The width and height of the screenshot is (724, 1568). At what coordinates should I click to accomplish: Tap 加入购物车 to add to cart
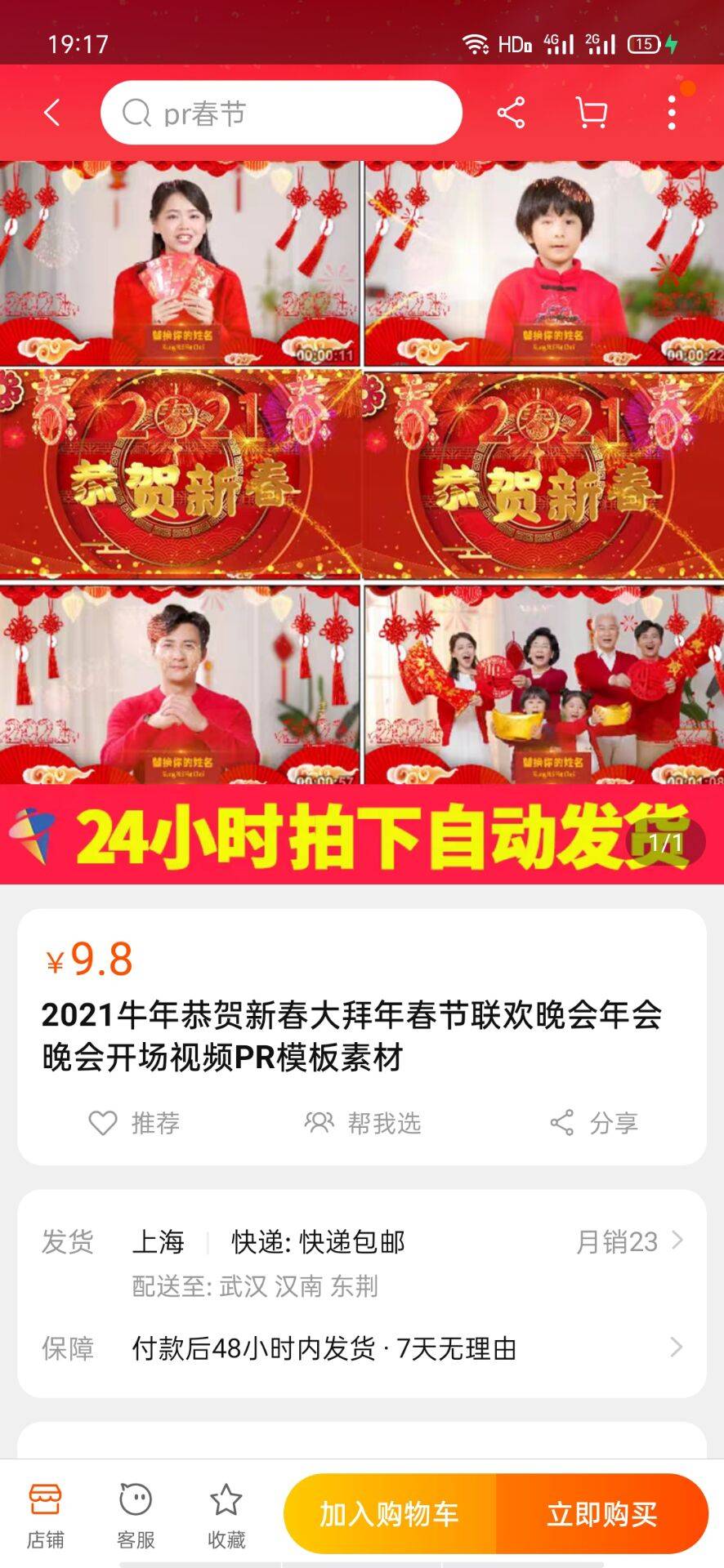[x=390, y=1514]
